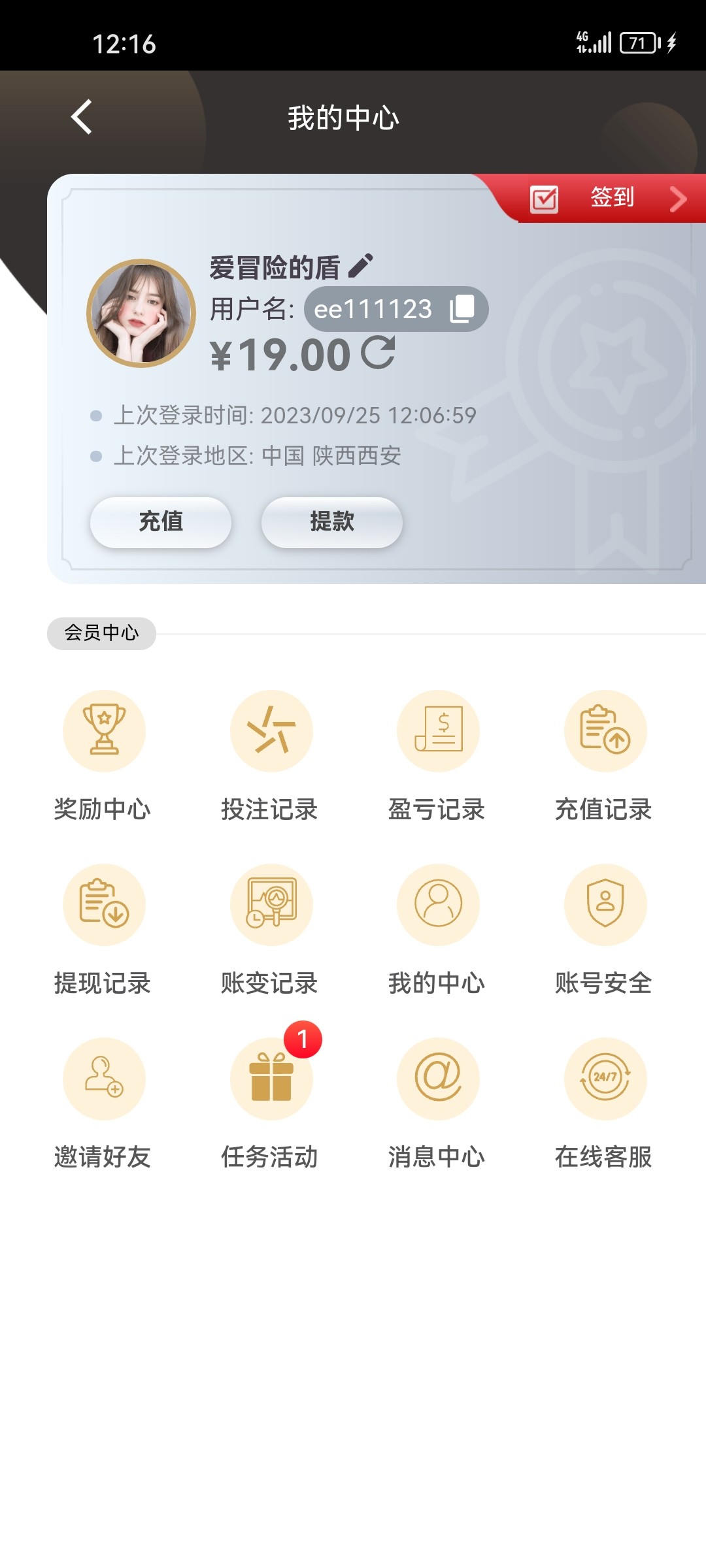Refresh the account balance
The image size is (706, 1568).
(x=378, y=353)
